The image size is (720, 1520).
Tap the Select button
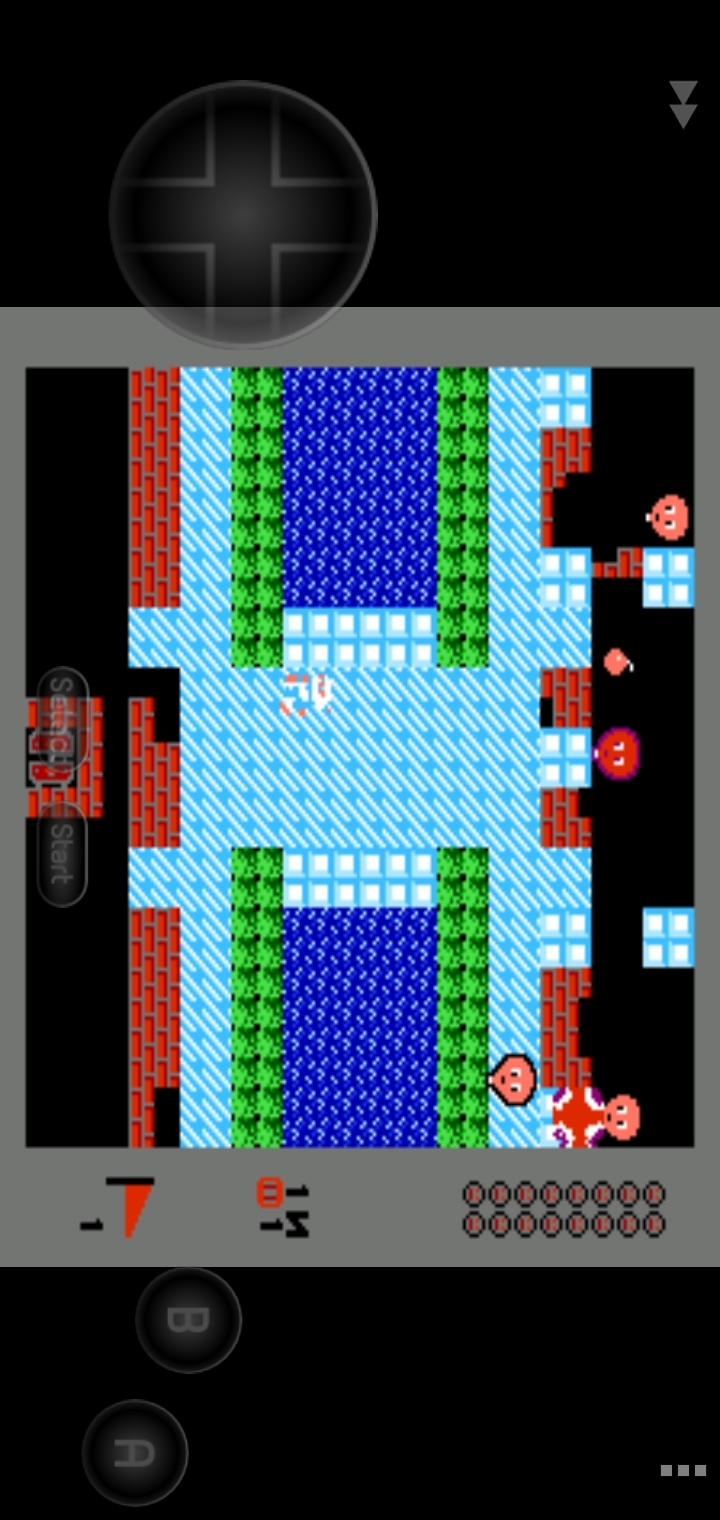62,716
